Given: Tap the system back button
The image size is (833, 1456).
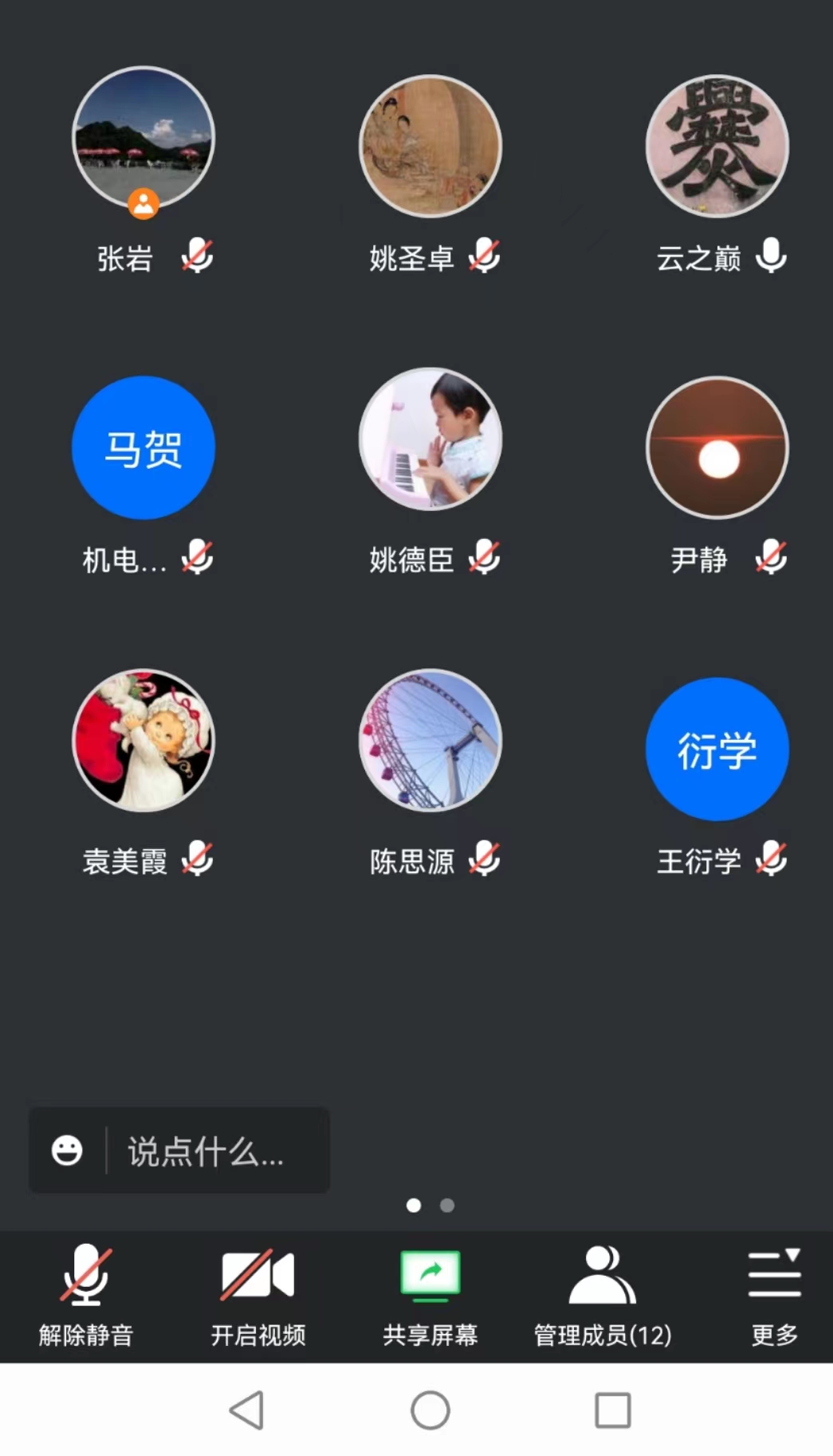Looking at the screenshot, I should (247, 1410).
